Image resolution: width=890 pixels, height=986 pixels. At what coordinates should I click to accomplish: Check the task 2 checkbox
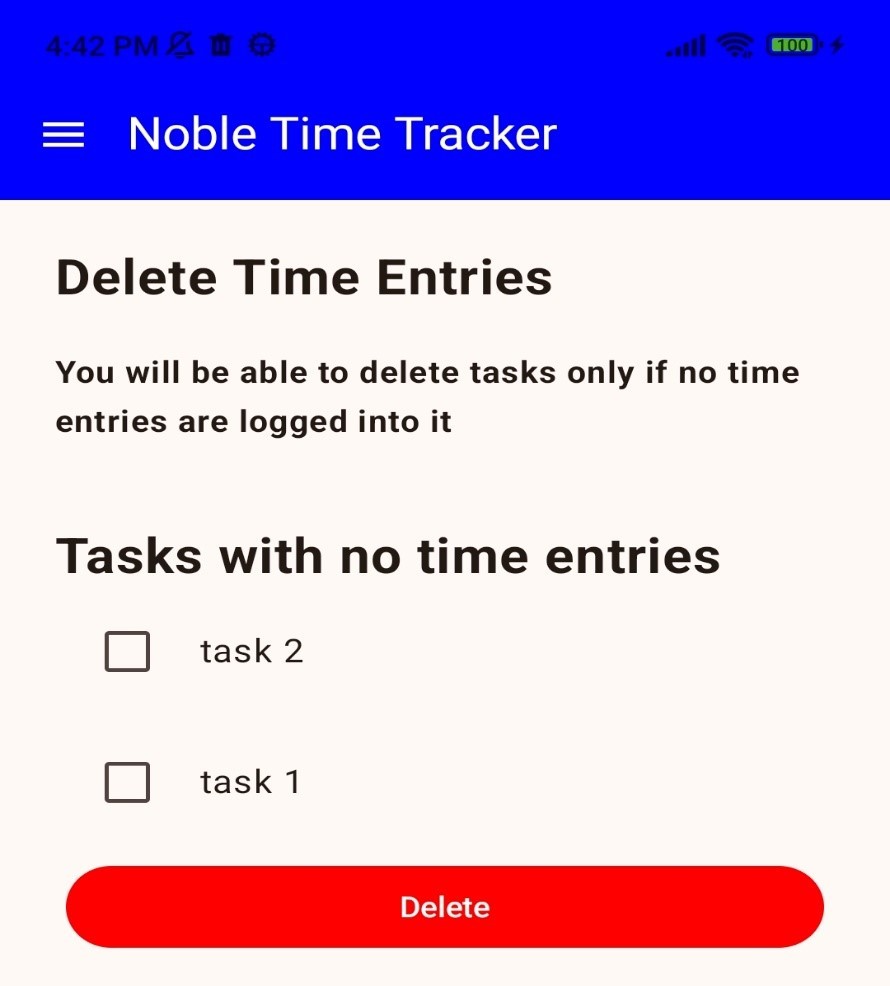127,652
